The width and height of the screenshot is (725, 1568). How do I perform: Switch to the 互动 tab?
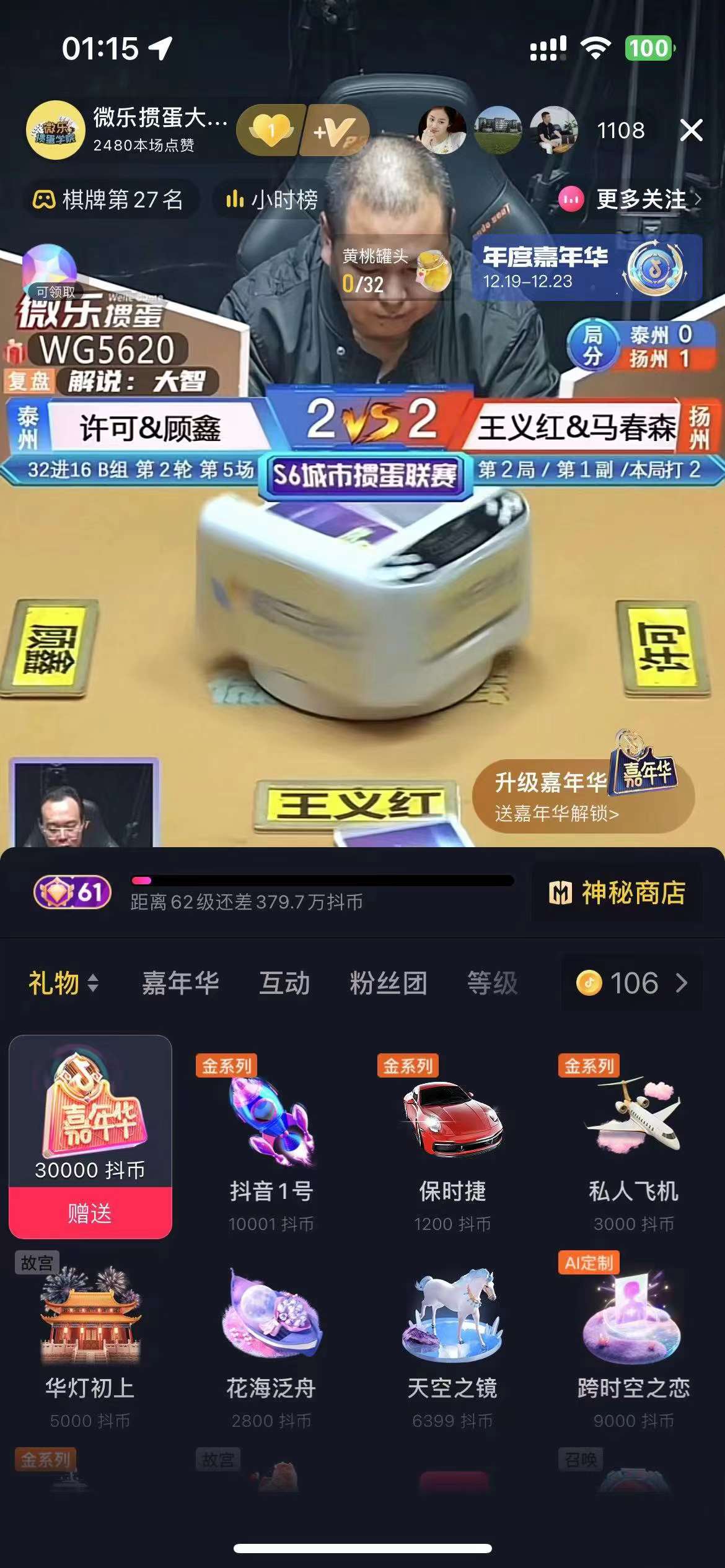click(284, 983)
